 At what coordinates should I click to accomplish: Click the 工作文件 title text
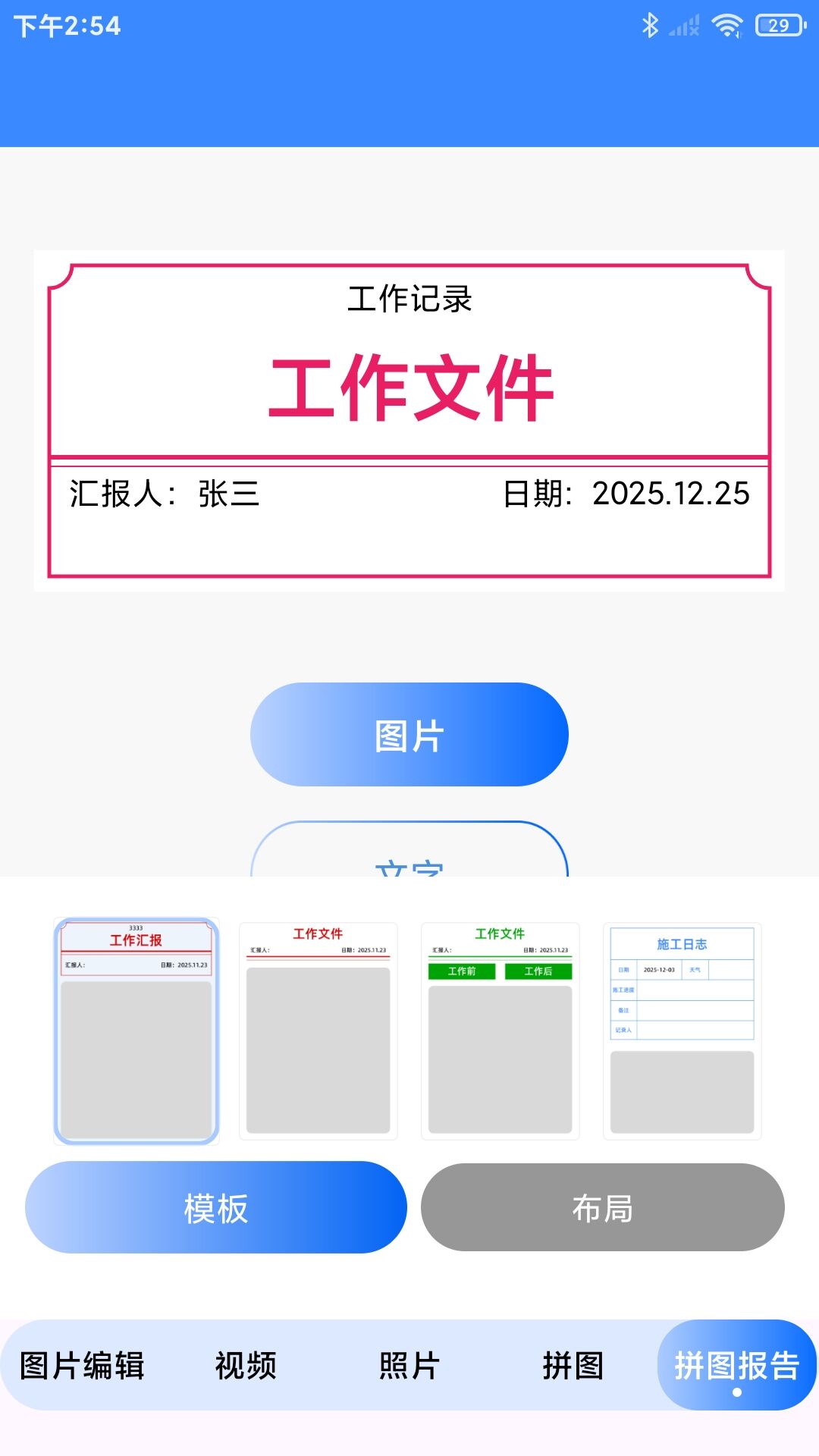[409, 387]
